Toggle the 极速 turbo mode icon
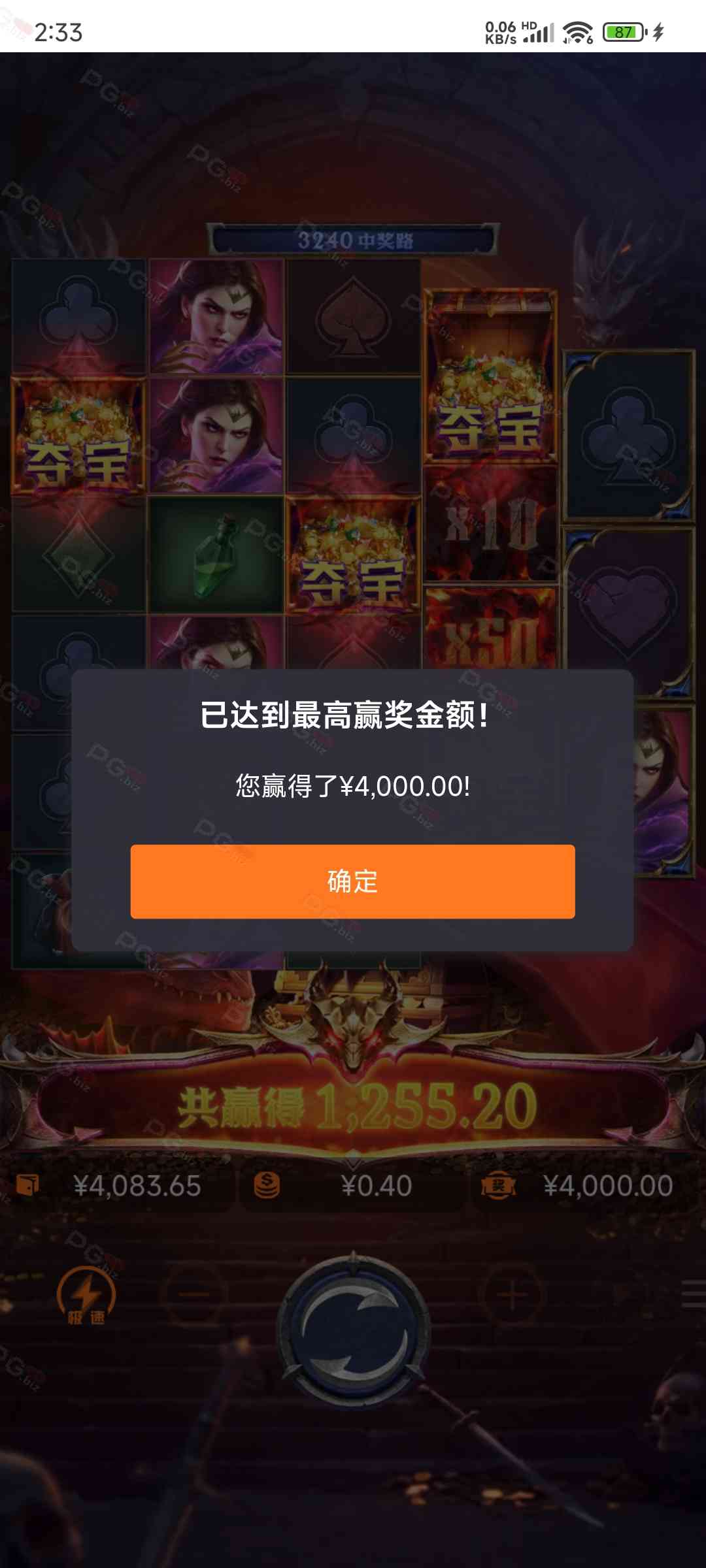This screenshot has width=706, height=1568. pos(86,1296)
